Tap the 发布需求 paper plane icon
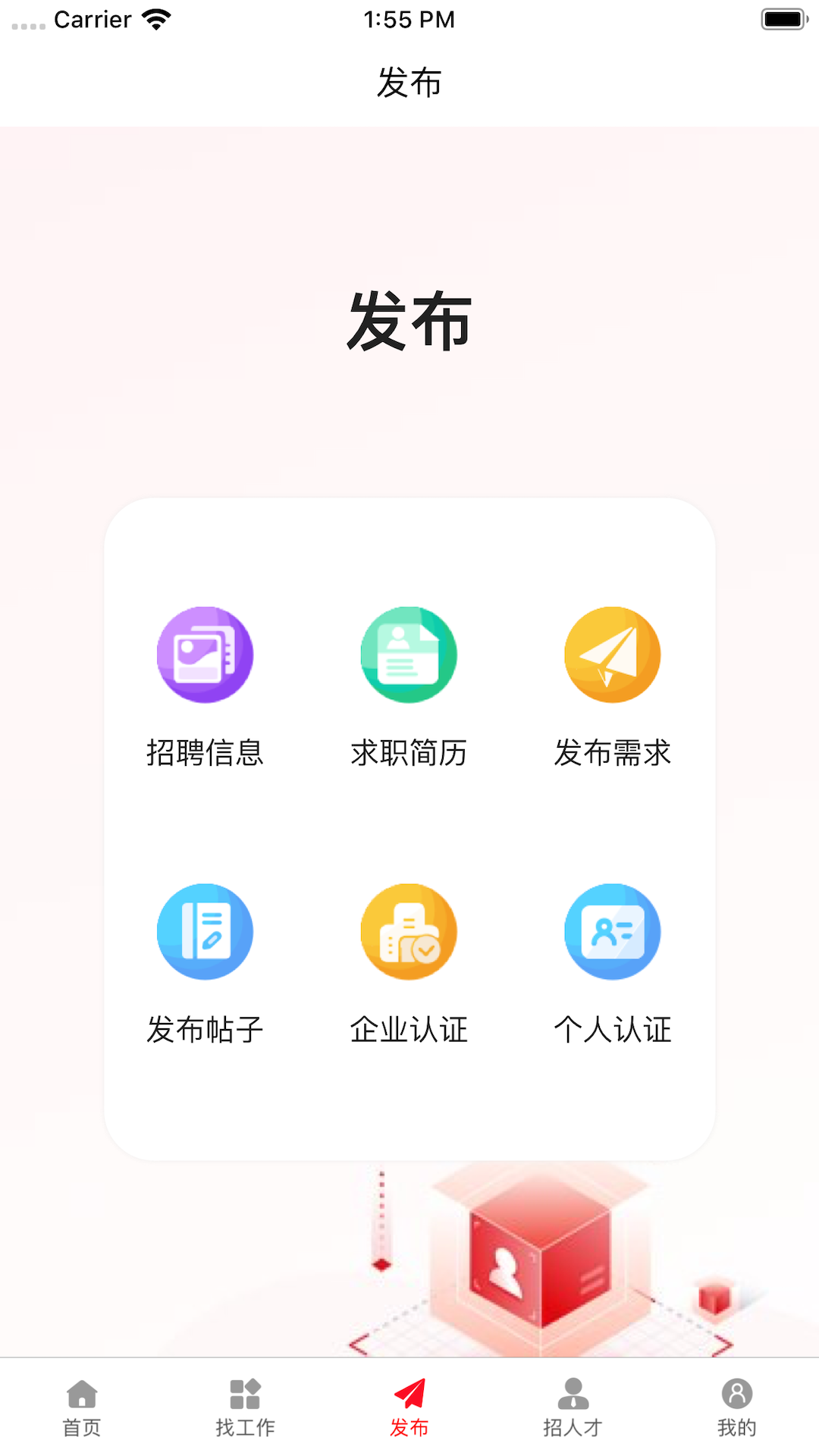Viewport: 819px width, 1456px height. point(612,654)
